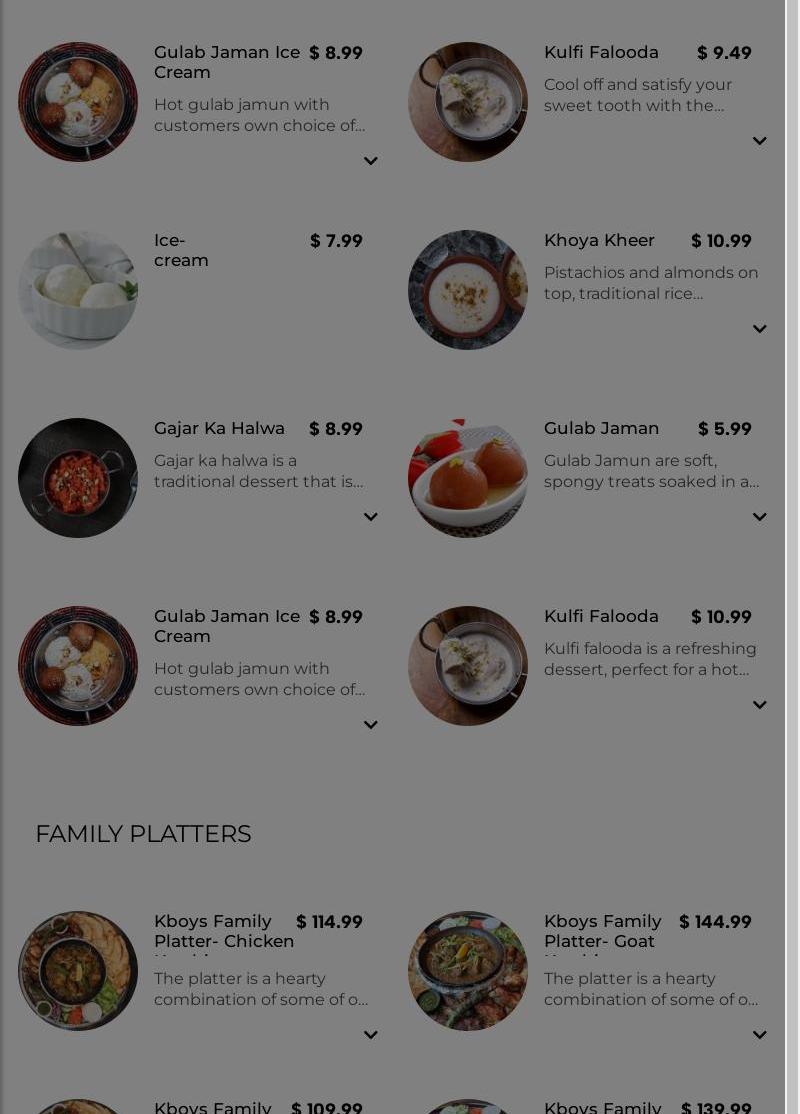Click the Kulfi Falooda item title
Image resolution: width=800 pixels, height=1114 pixels.
tap(601, 52)
